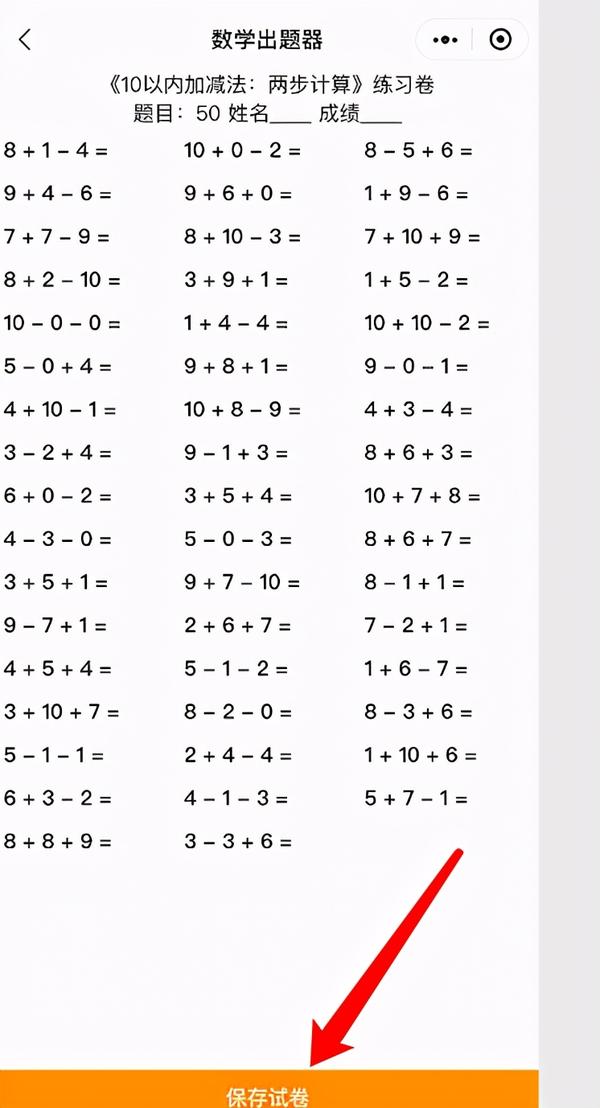The image size is (600, 1108).
Task: Close the mini program with the circle icon
Action: (501, 40)
